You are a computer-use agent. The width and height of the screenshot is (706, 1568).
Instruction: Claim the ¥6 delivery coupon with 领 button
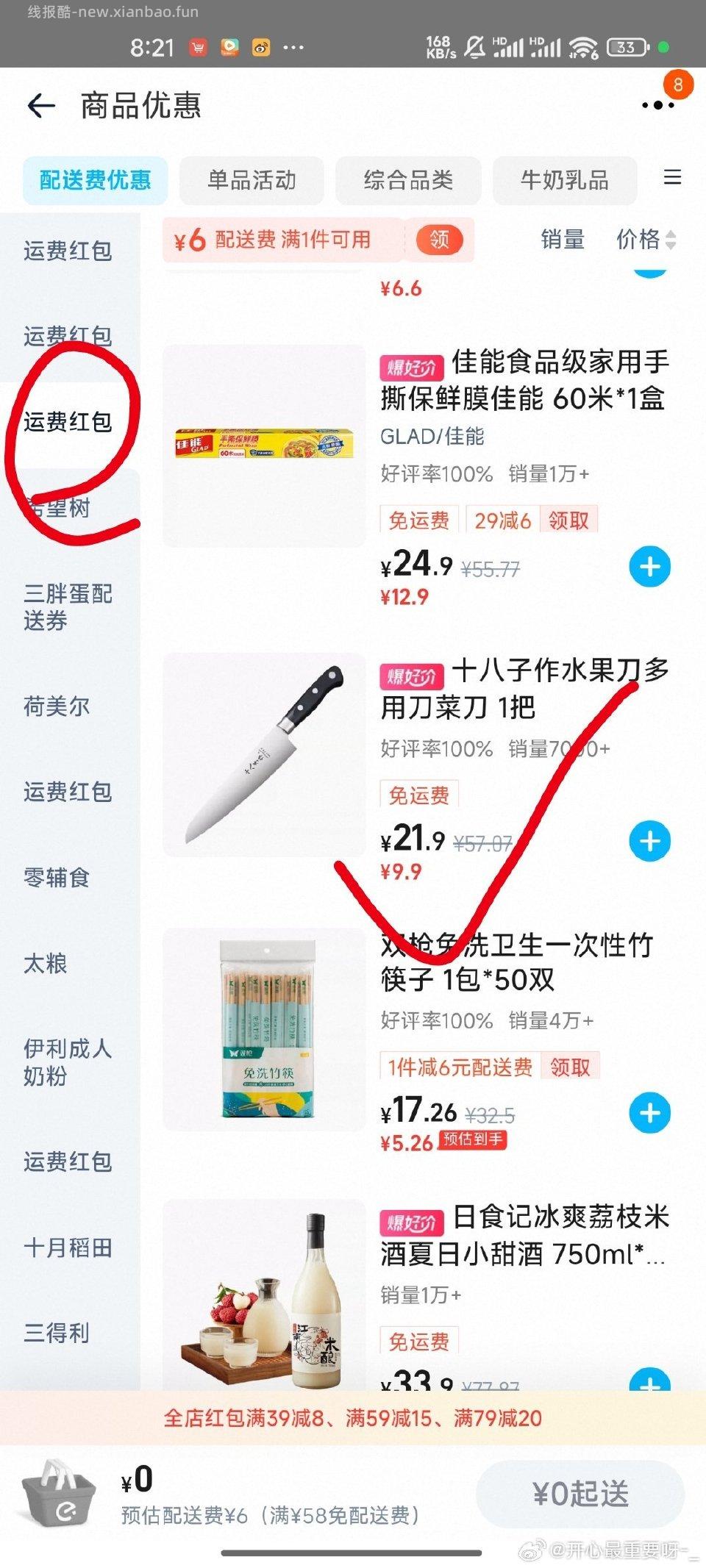click(440, 240)
